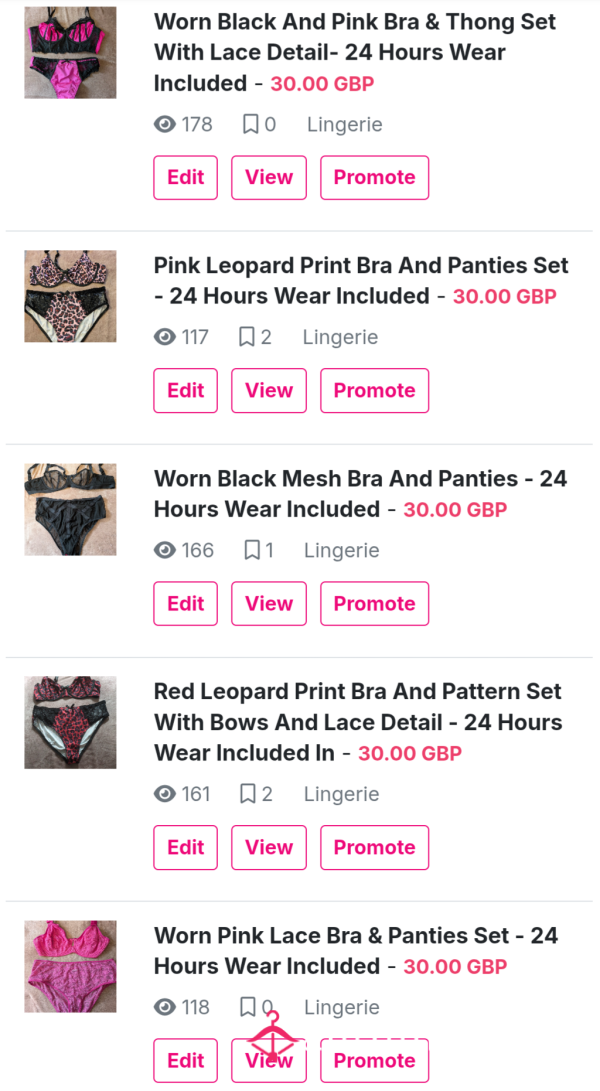The image size is (600, 1091).
Task: View the Worn Black And Pink Bra listing
Action: click(269, 177)
